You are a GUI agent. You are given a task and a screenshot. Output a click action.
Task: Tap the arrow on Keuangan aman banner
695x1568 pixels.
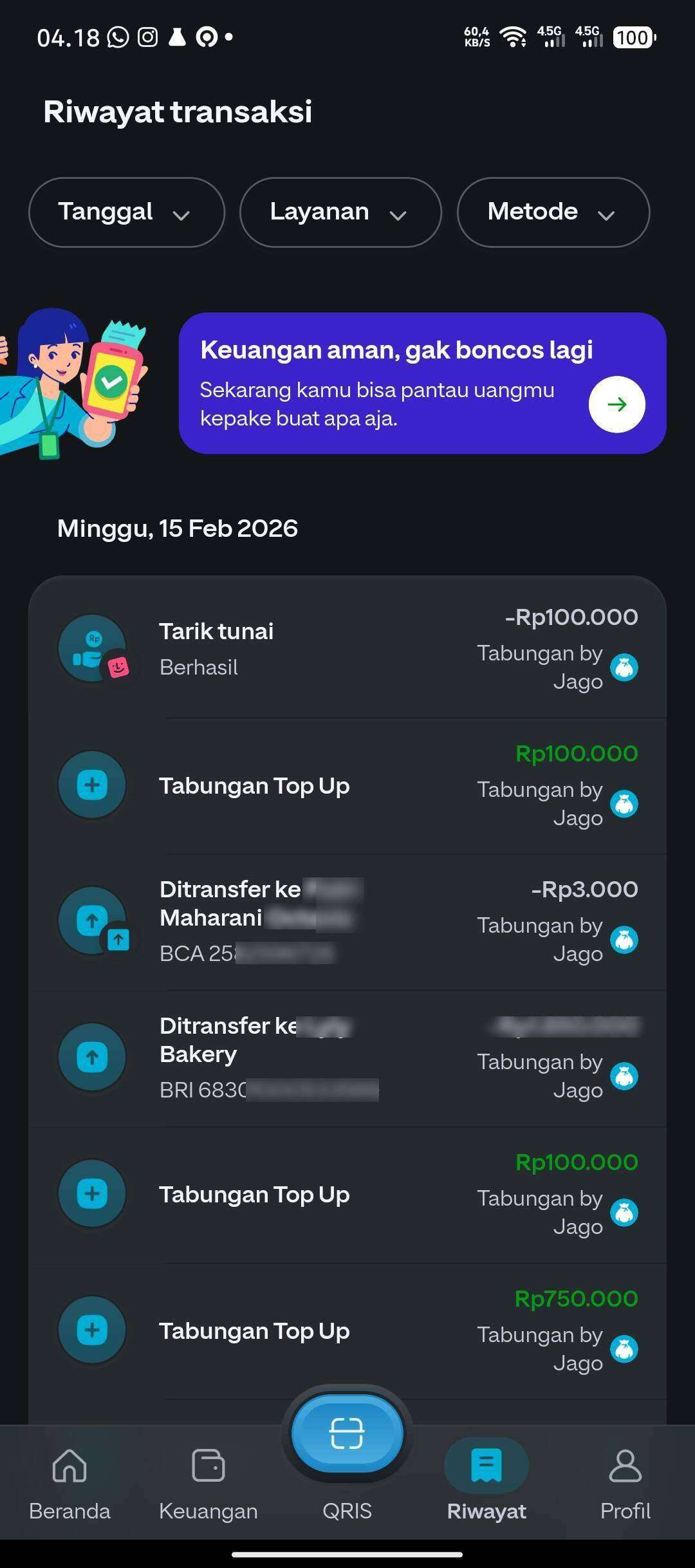click(x=616, y=404)
